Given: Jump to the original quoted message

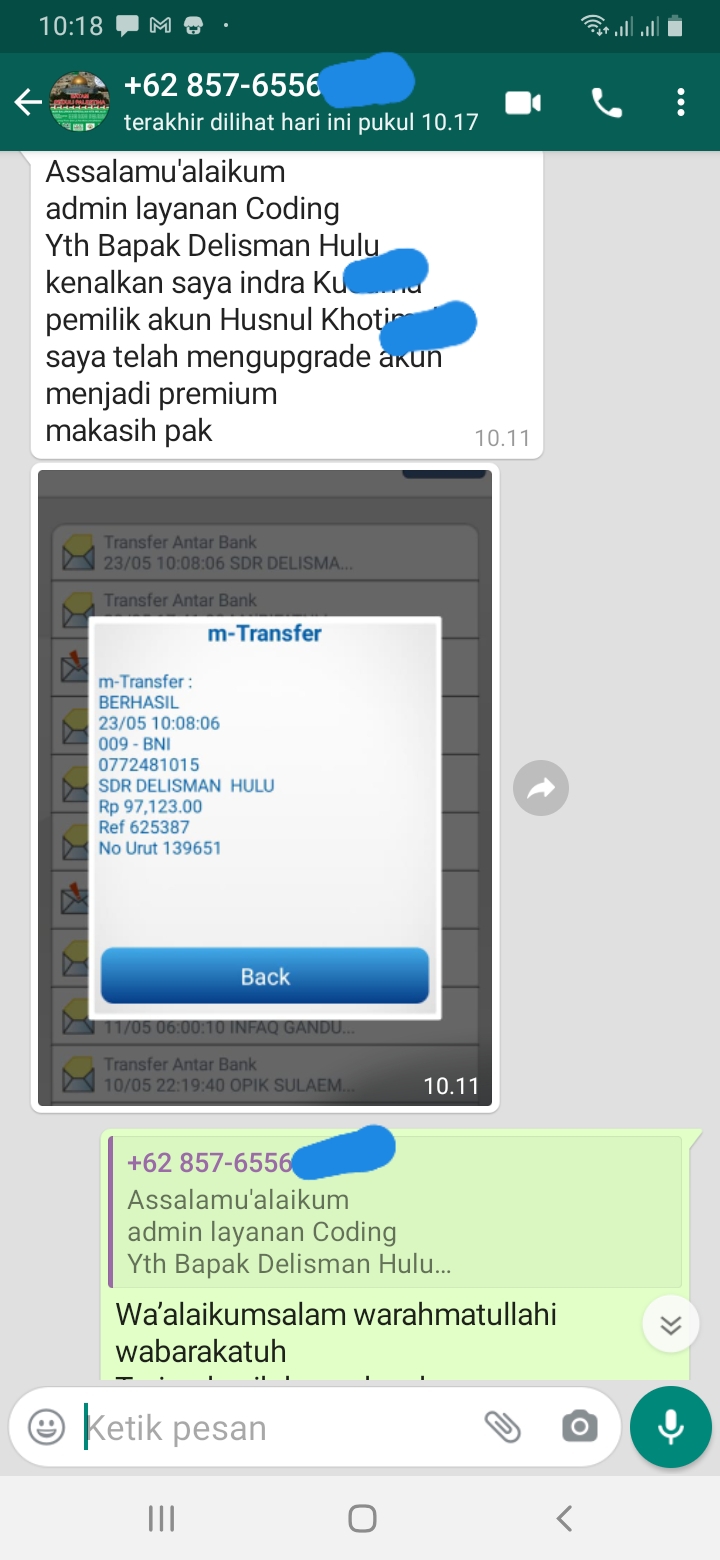Looking at the screenshot, I should 395,1211.
